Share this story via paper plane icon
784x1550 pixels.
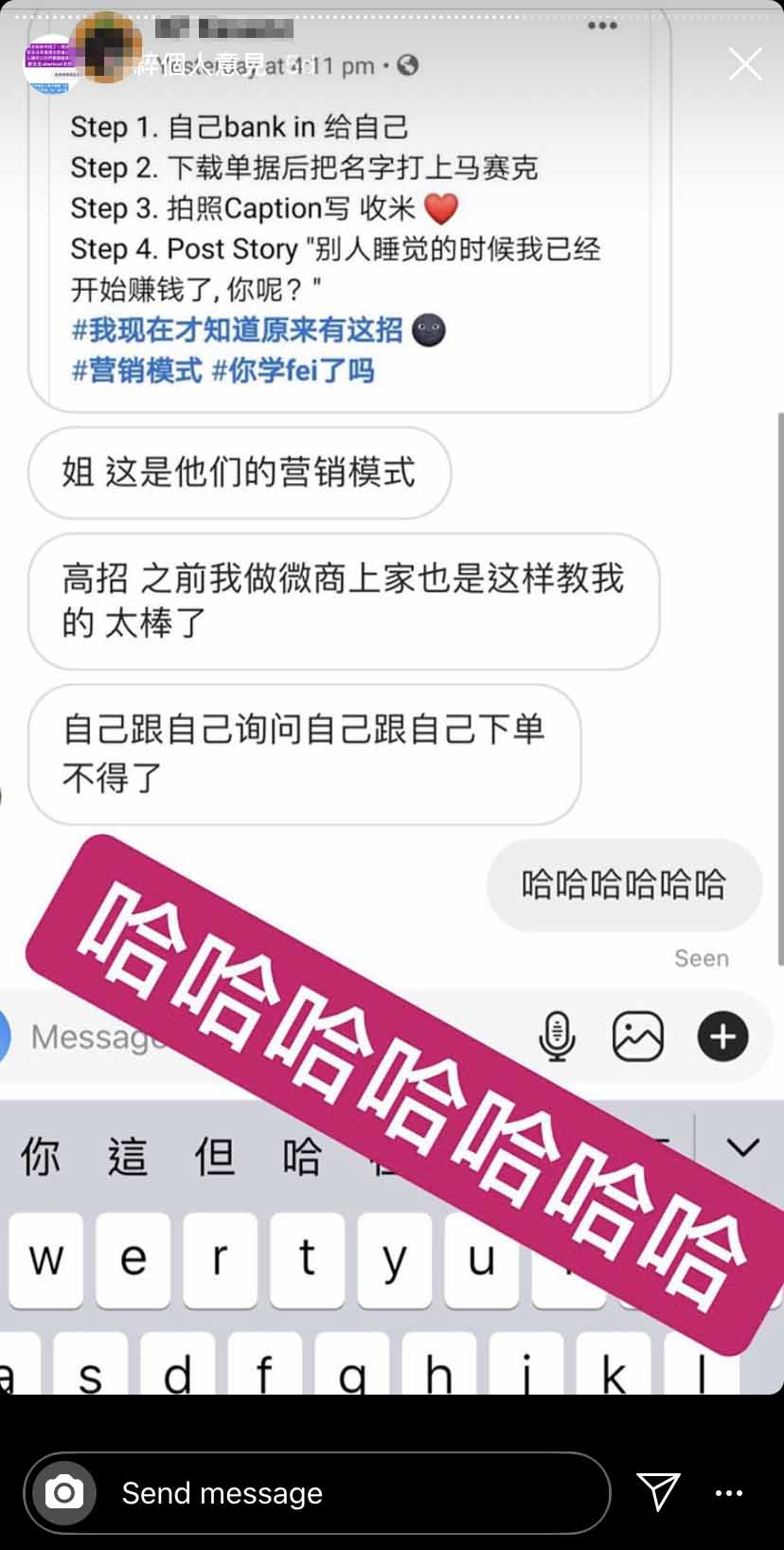point(658,1492)
